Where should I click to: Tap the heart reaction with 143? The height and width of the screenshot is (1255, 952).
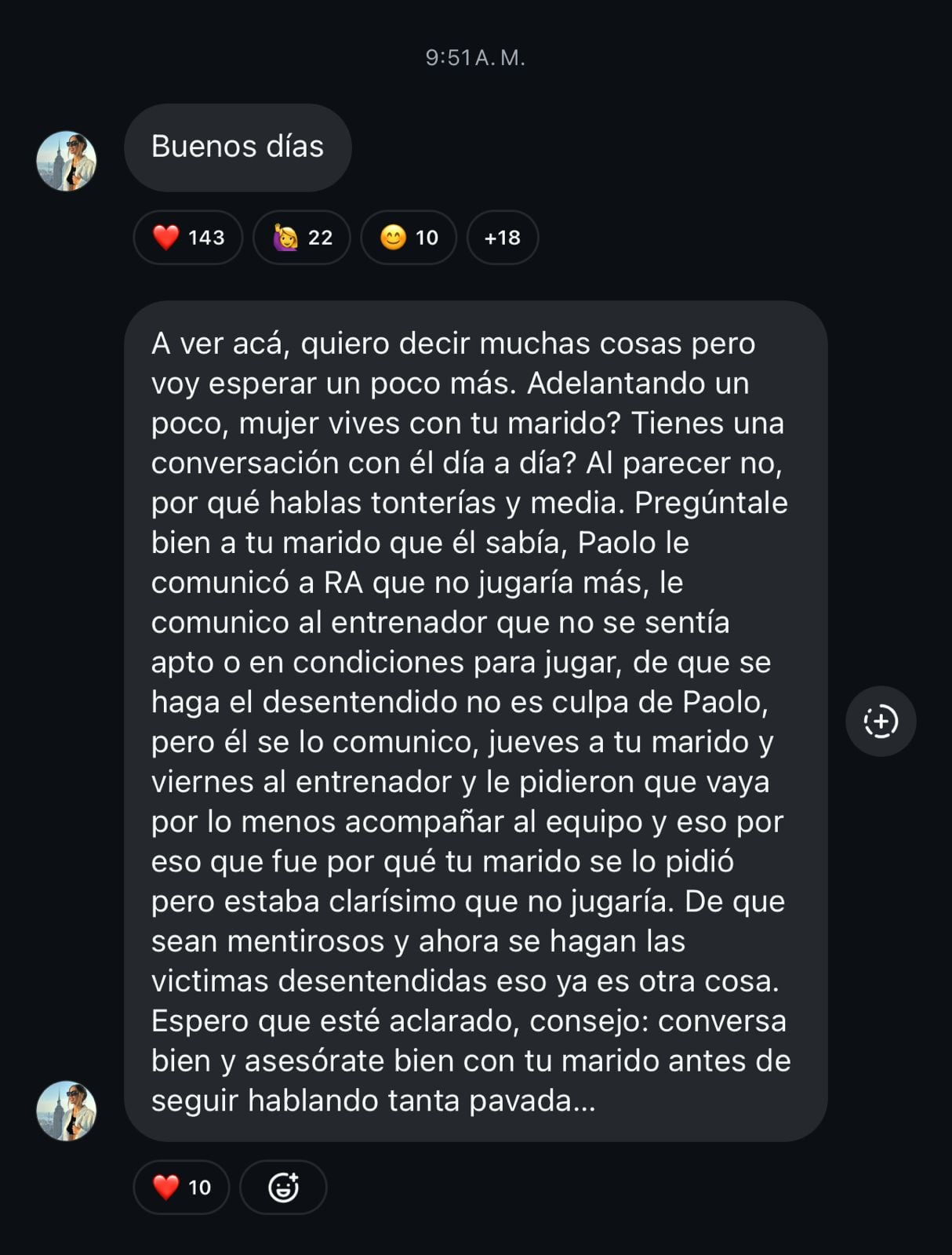point(187,237)
